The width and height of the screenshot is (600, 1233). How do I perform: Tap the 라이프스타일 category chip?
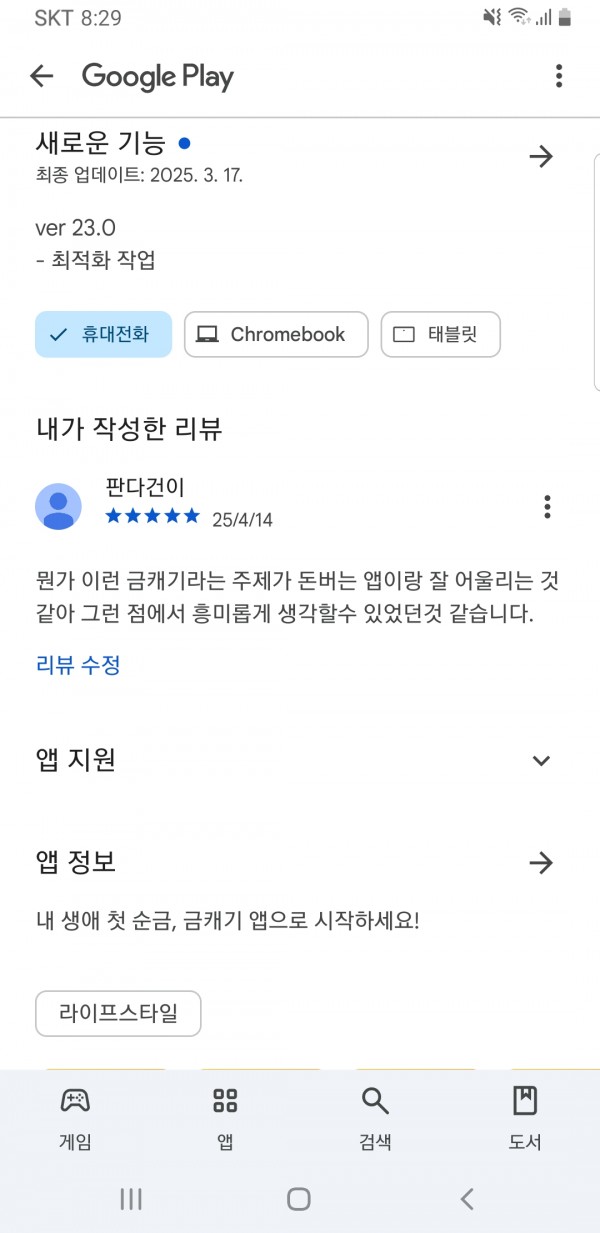118,1013
